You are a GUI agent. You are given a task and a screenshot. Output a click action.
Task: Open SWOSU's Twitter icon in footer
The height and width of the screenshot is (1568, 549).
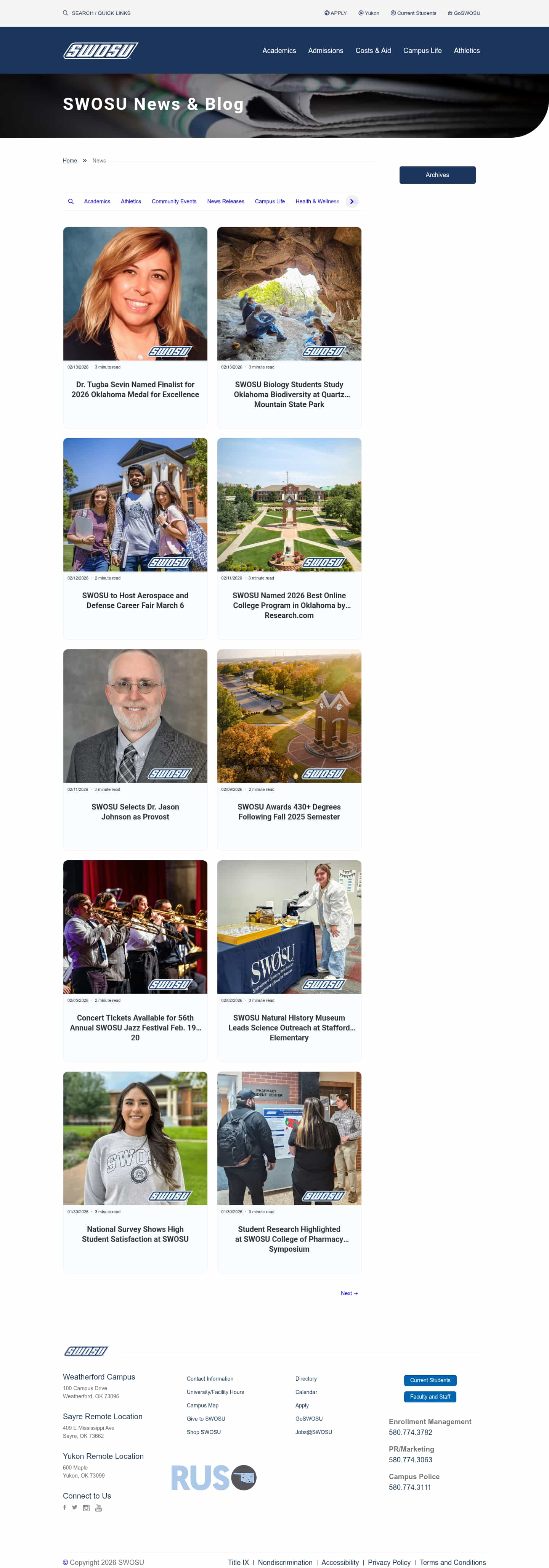click(75, 1508)
